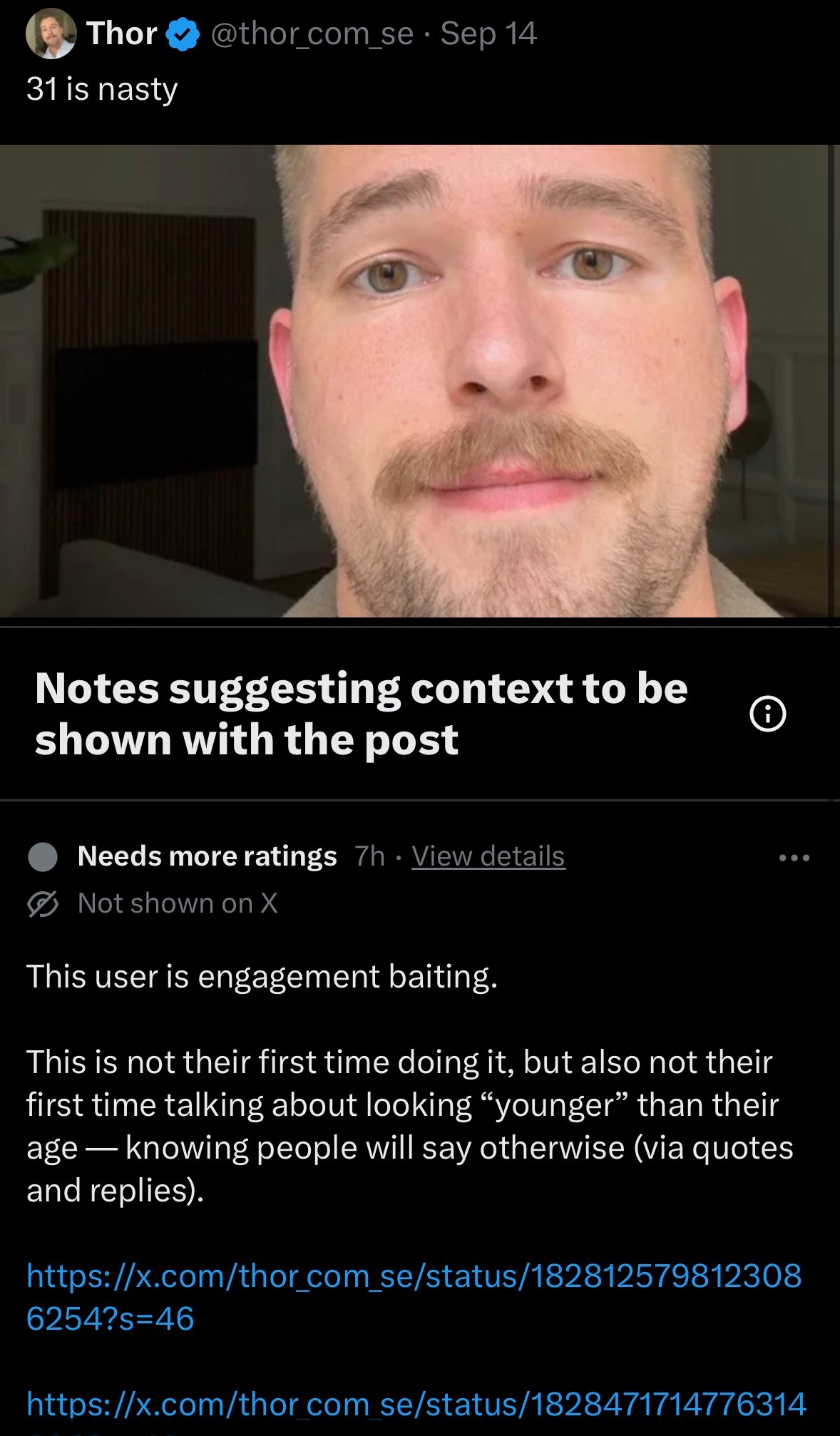The image size is (840, 1436).
Task: Open the status link starting 1828471714776314
Action: coord(416,1404)
